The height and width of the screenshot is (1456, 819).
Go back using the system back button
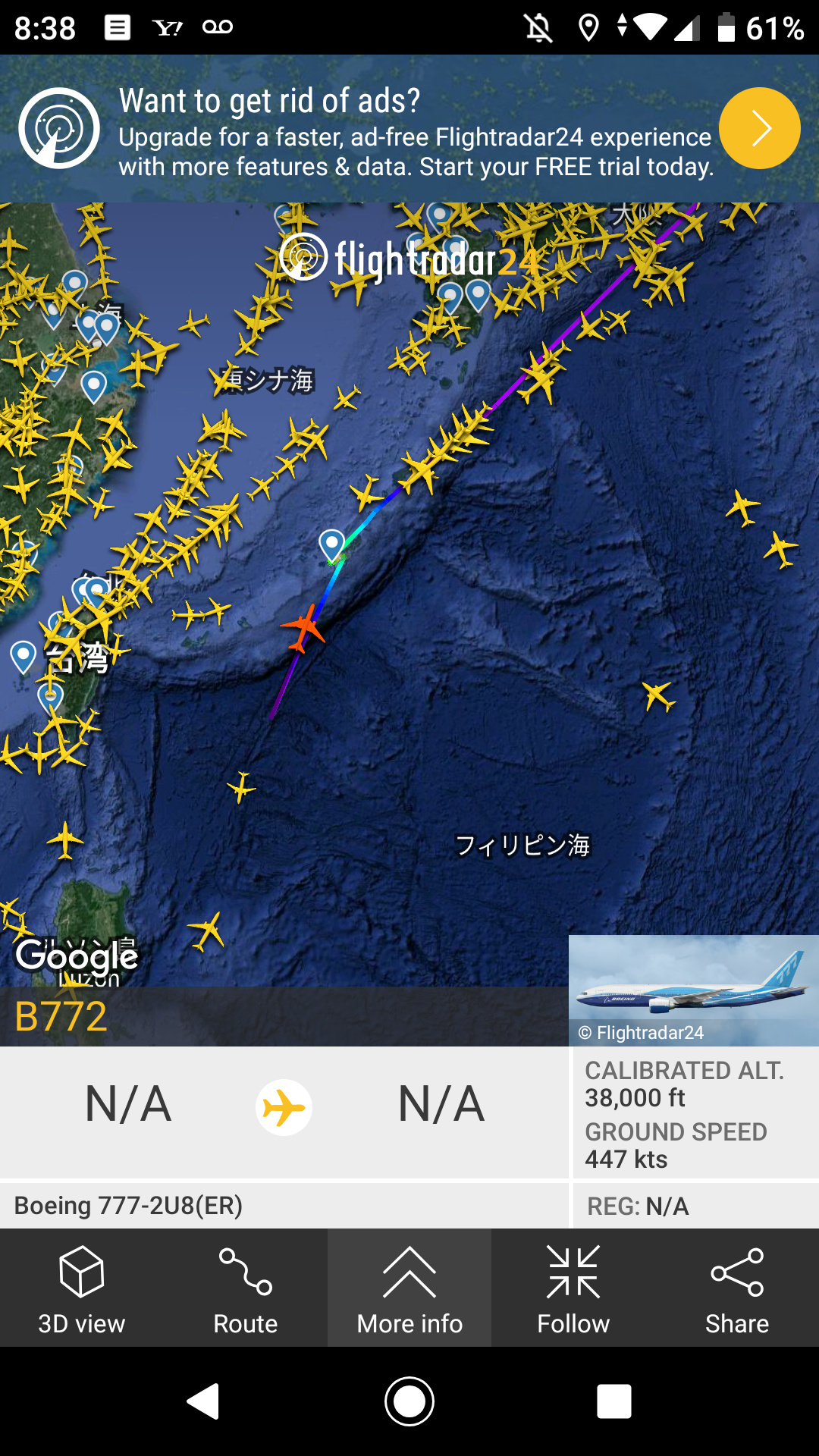tap(203, 1401)
